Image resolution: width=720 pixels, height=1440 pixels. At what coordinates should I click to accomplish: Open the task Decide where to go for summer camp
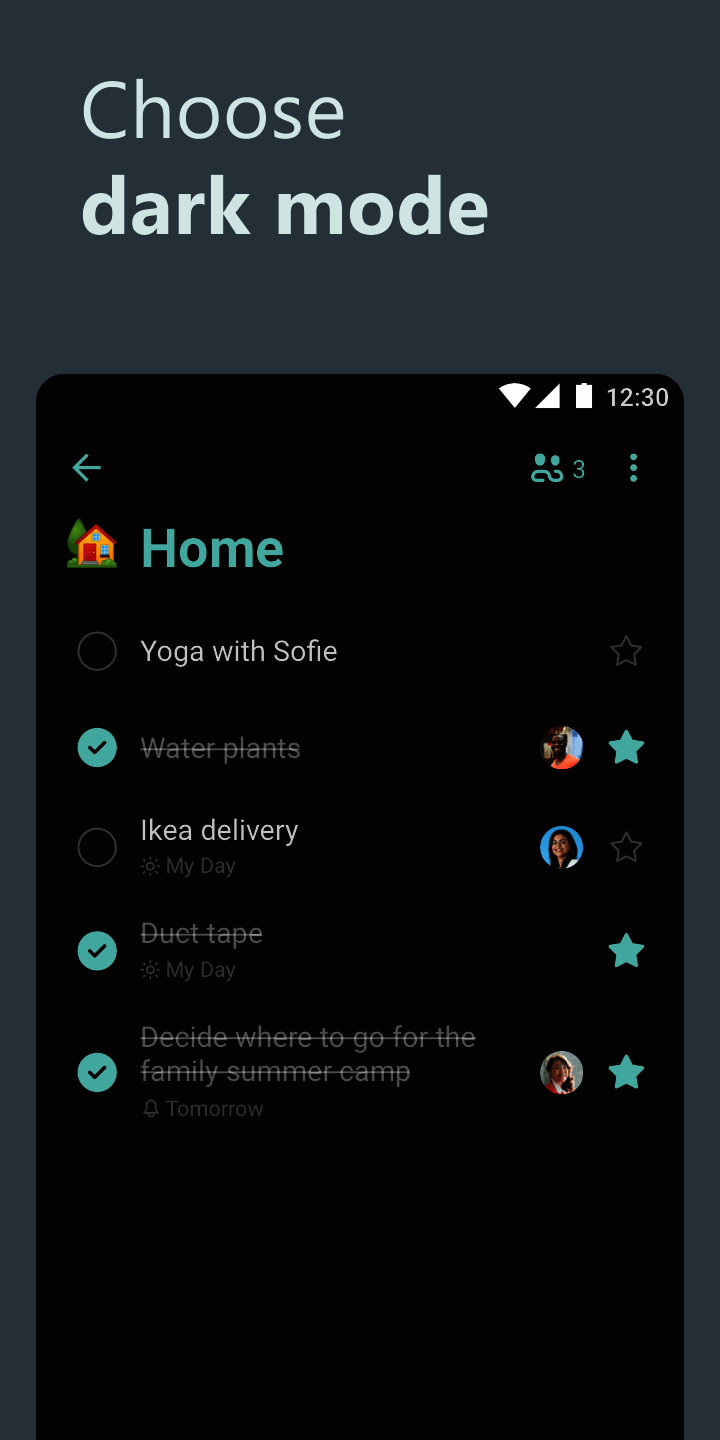click(308, 1054)
